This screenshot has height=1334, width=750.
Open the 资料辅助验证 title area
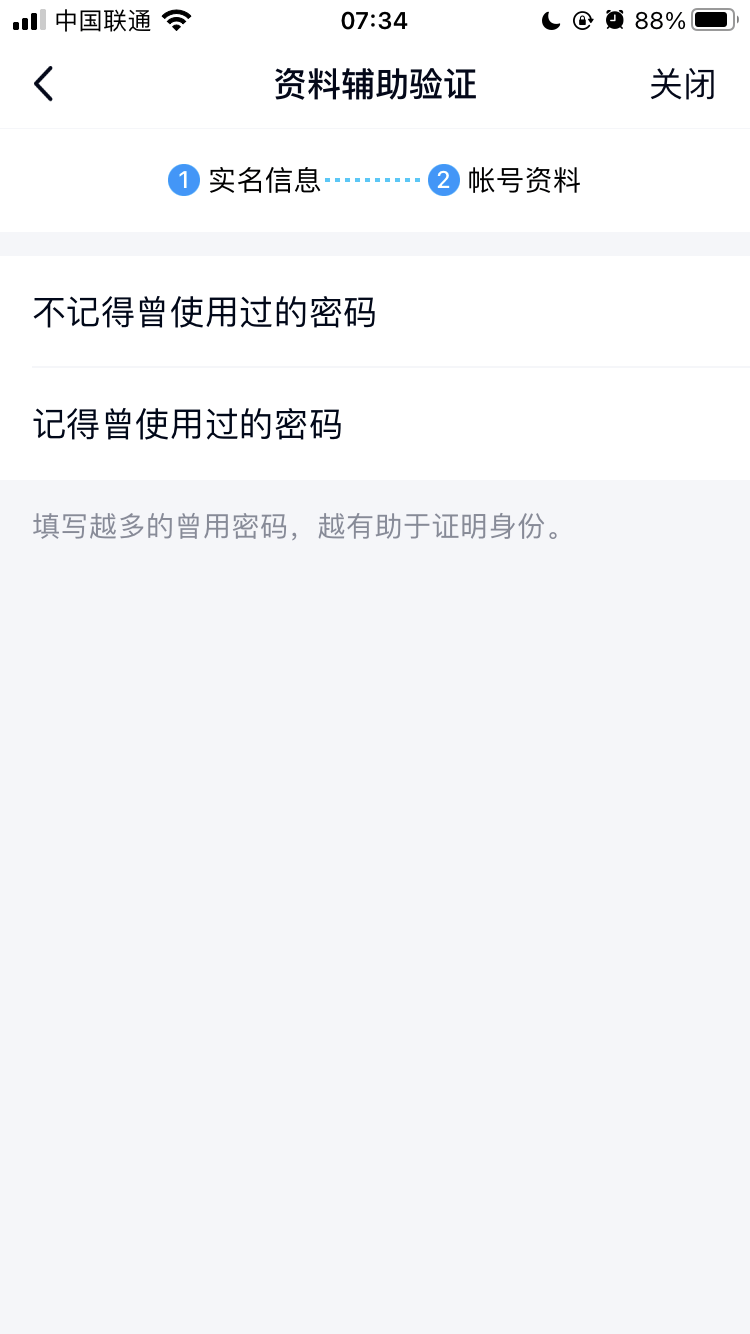click(x=375, y=84)
